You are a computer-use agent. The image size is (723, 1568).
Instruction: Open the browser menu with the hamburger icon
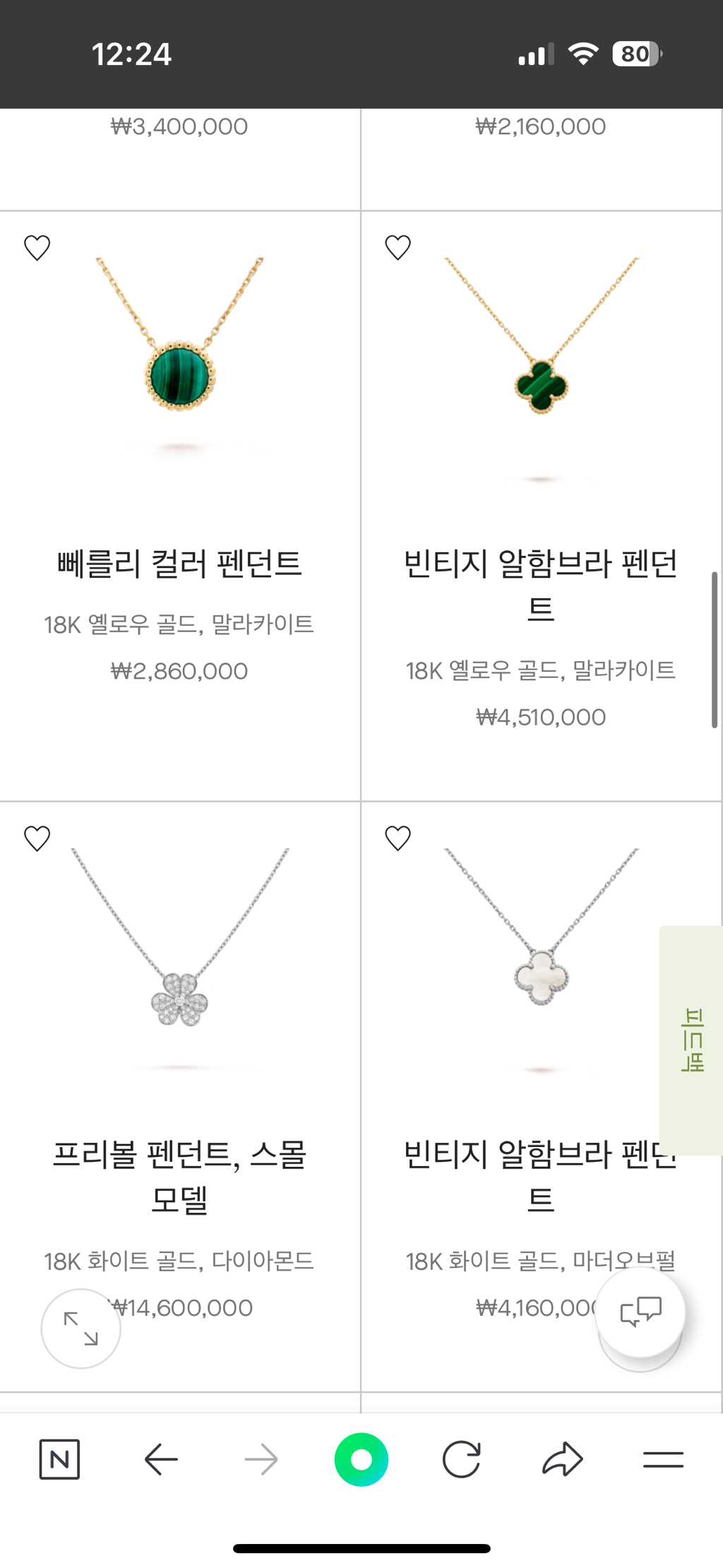coord(663,1460)
